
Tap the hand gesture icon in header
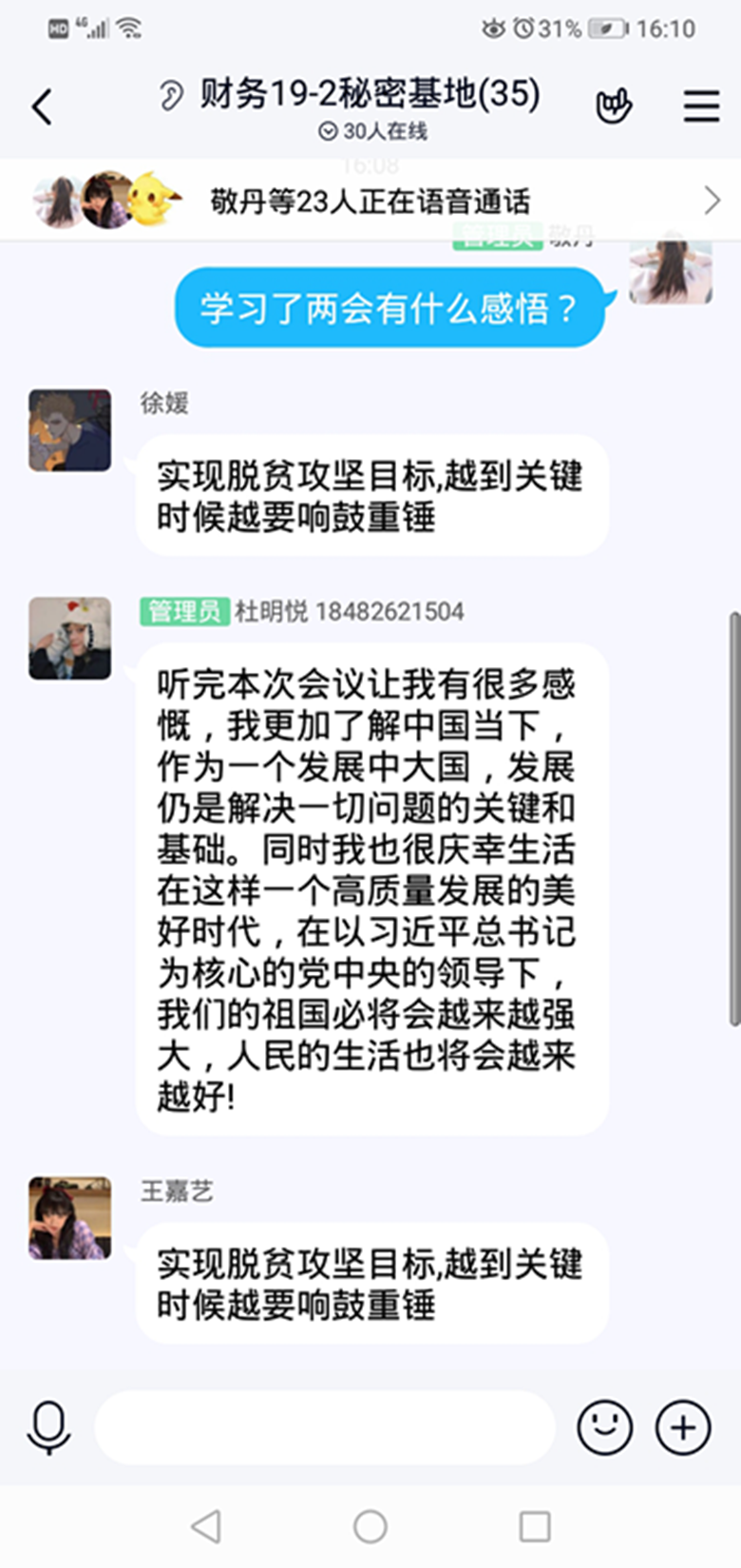614,106
